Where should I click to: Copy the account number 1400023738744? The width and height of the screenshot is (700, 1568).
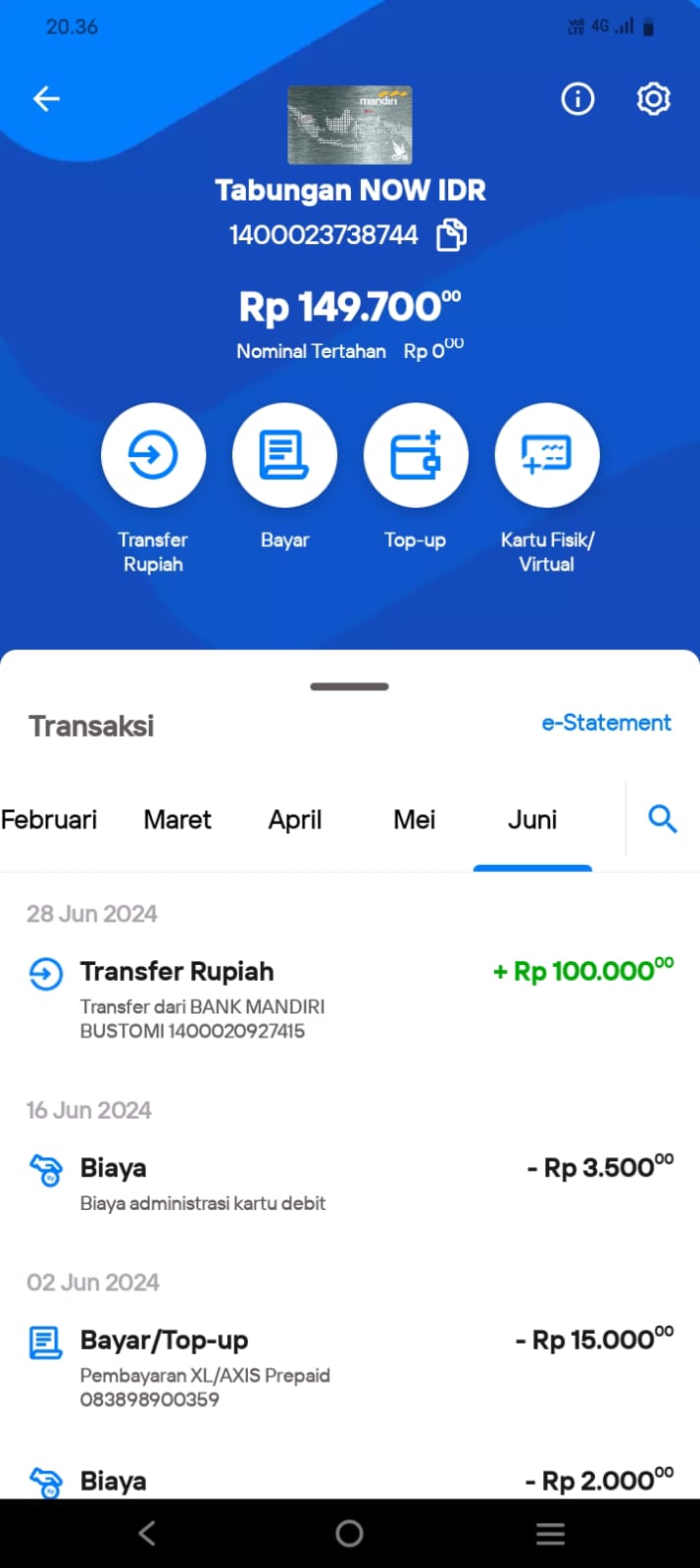tap(452, 235)
